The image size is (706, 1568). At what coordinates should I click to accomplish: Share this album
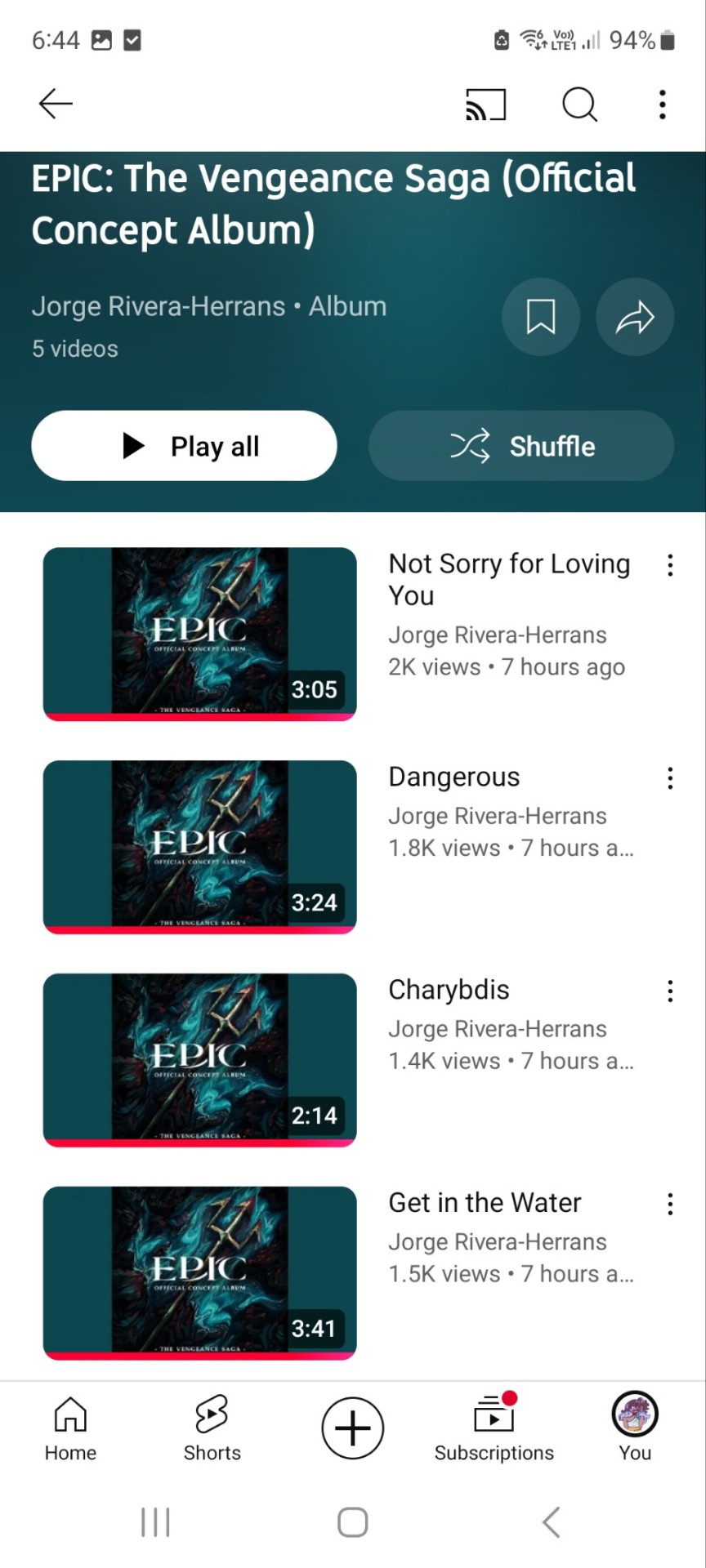(635, 317)
